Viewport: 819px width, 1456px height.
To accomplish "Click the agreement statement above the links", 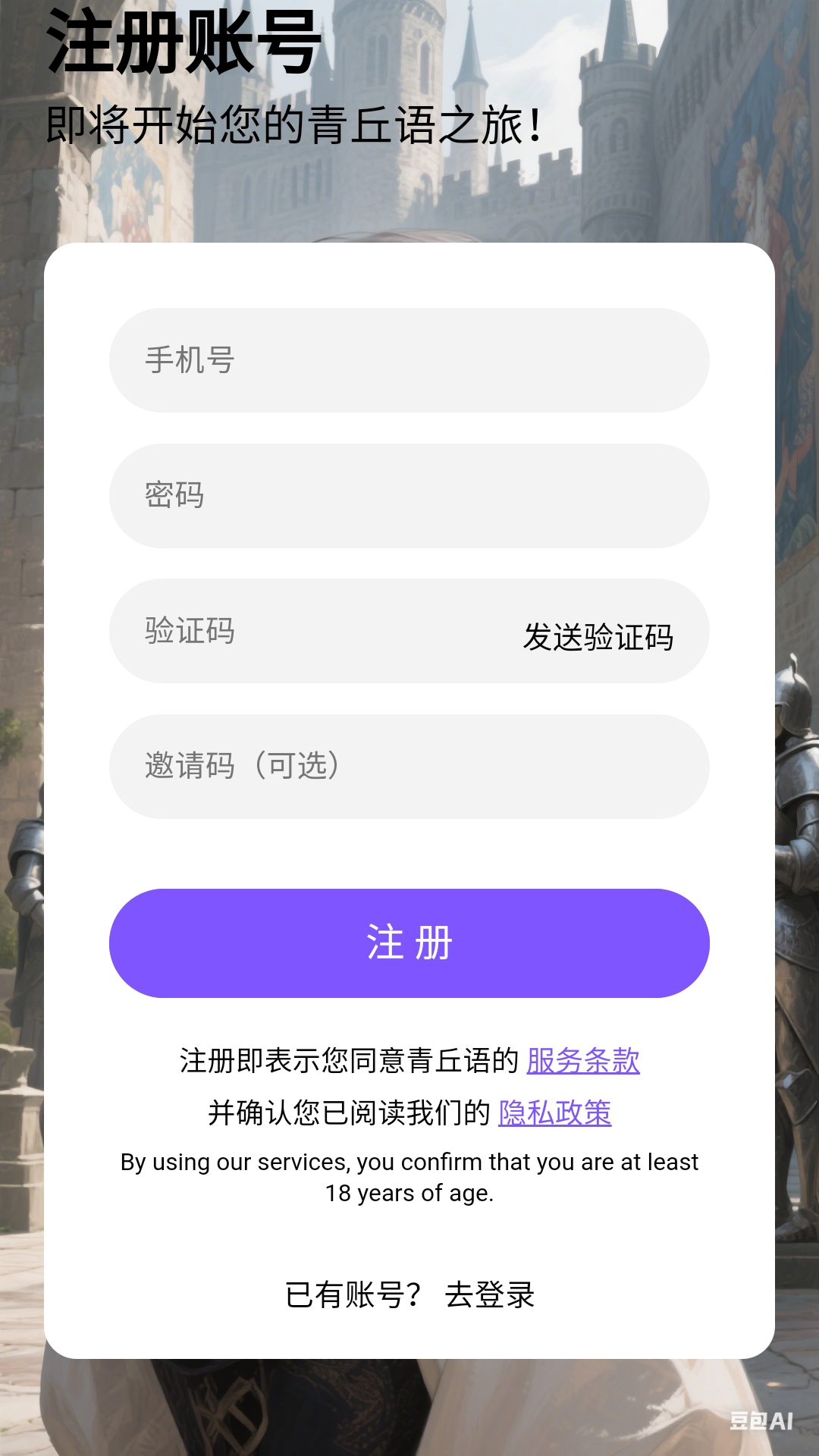I will click(349, 1060).
